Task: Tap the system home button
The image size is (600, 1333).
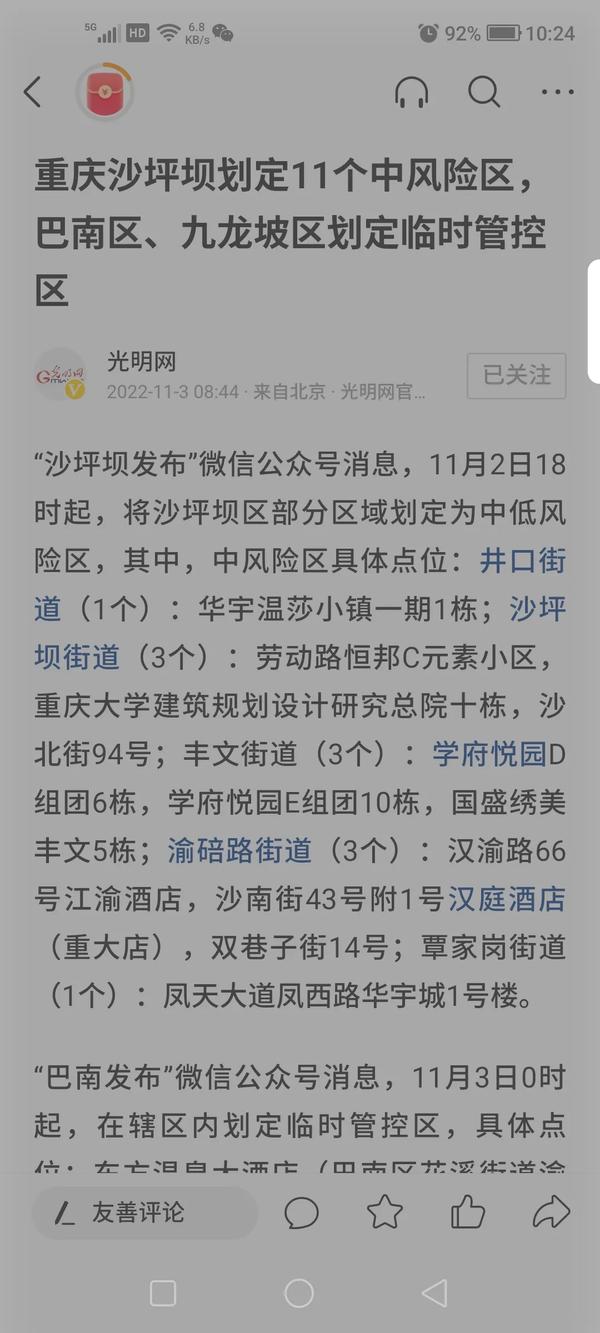Action: pos(299,1293)
